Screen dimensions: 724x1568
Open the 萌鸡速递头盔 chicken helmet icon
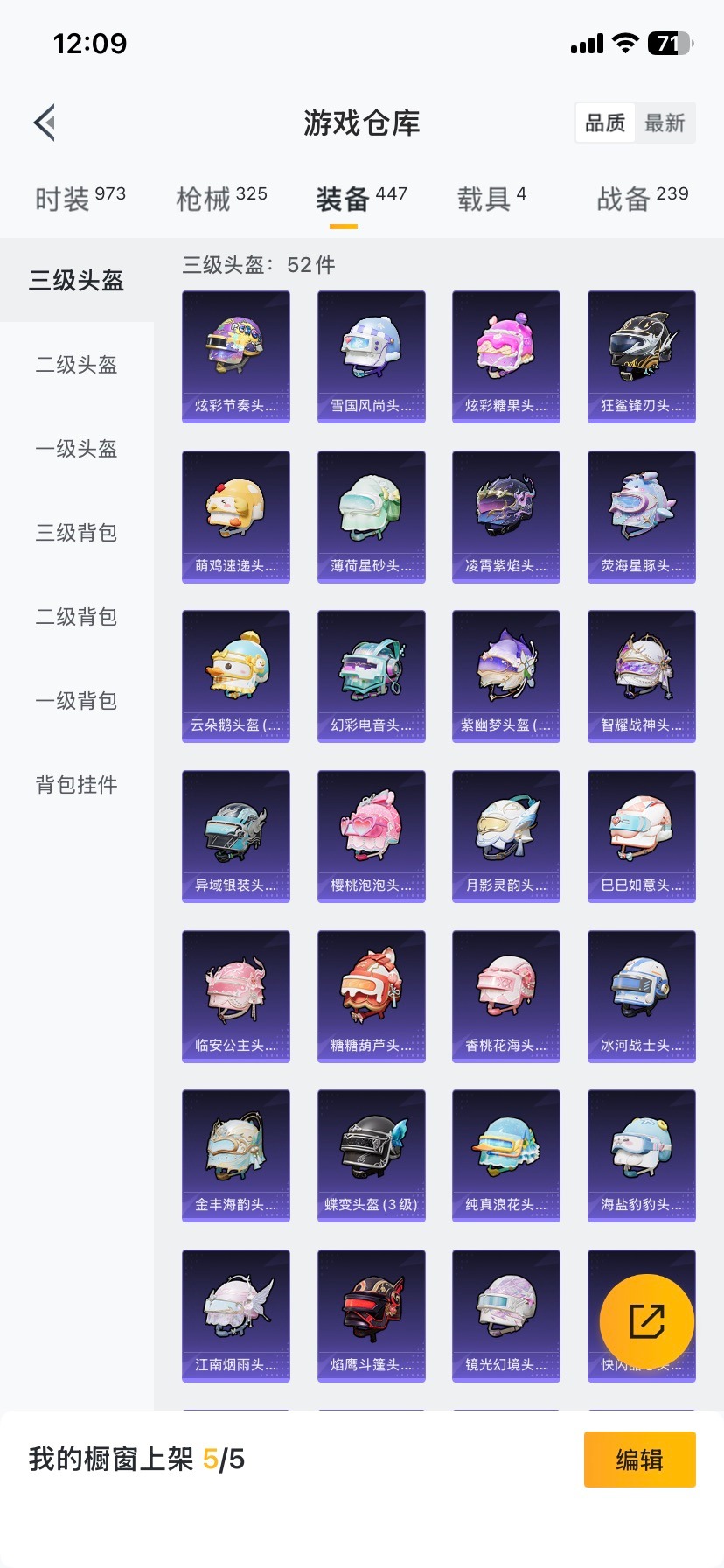click(x=235, y=507)
